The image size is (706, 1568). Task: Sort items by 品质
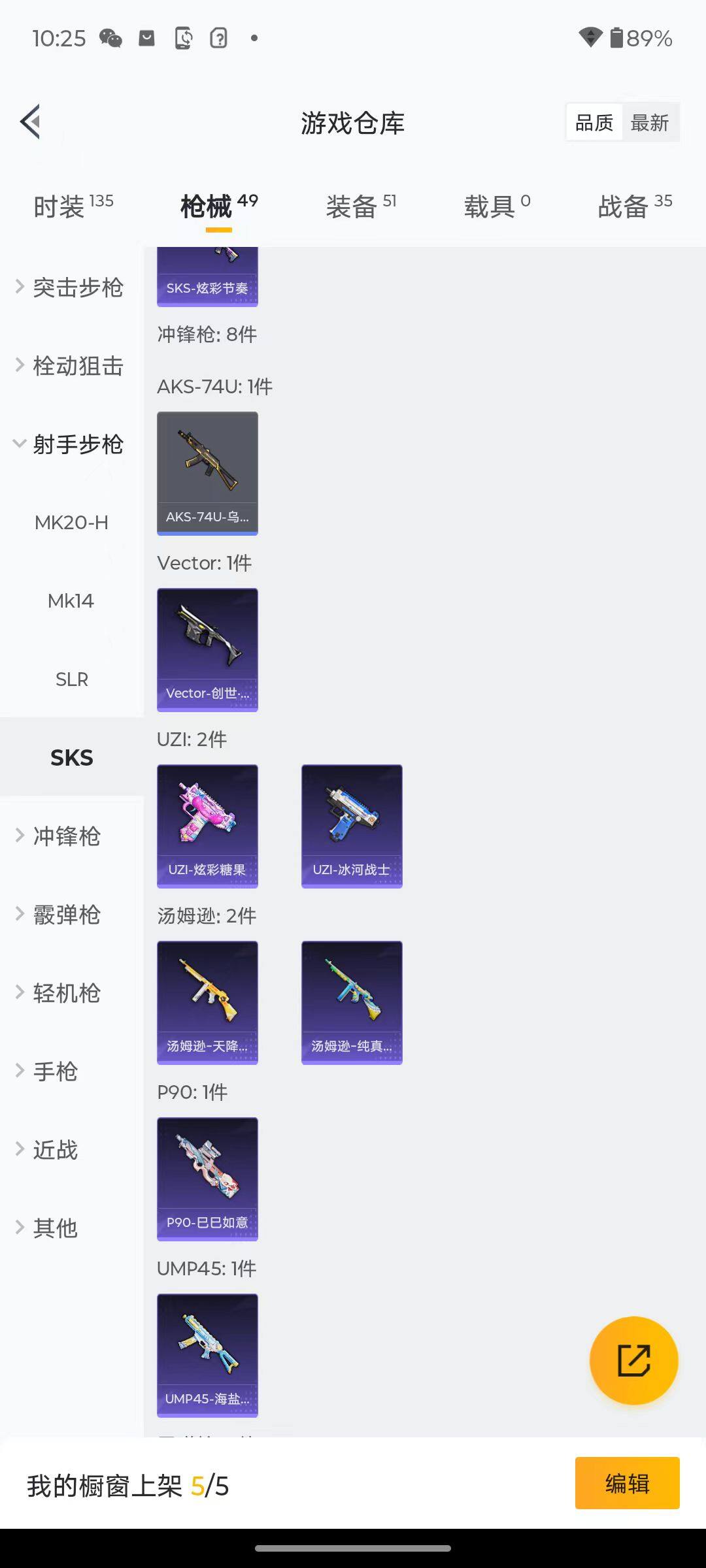coord(594,122)
